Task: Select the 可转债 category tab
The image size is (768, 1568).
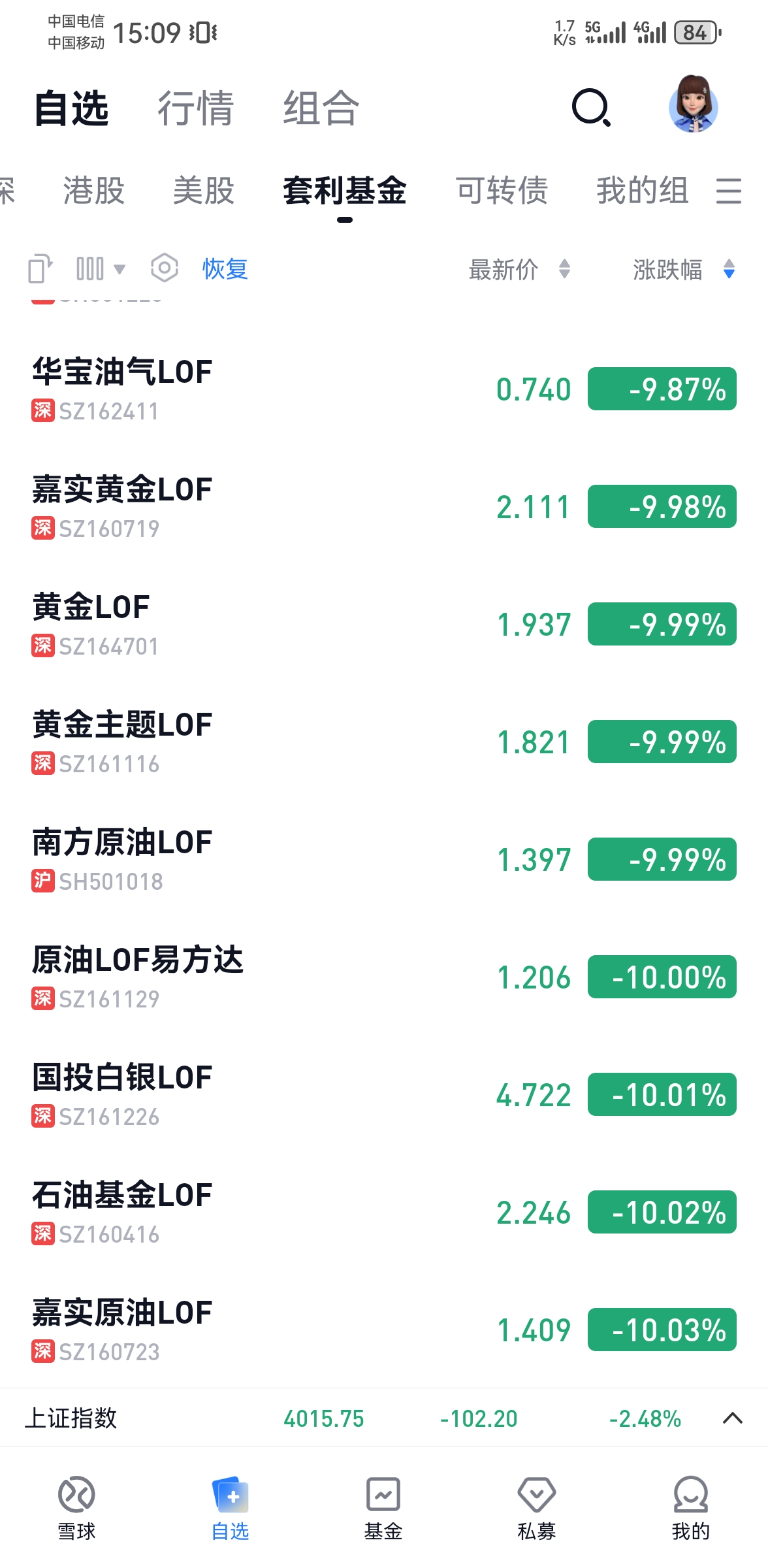Action: [502, 191]
